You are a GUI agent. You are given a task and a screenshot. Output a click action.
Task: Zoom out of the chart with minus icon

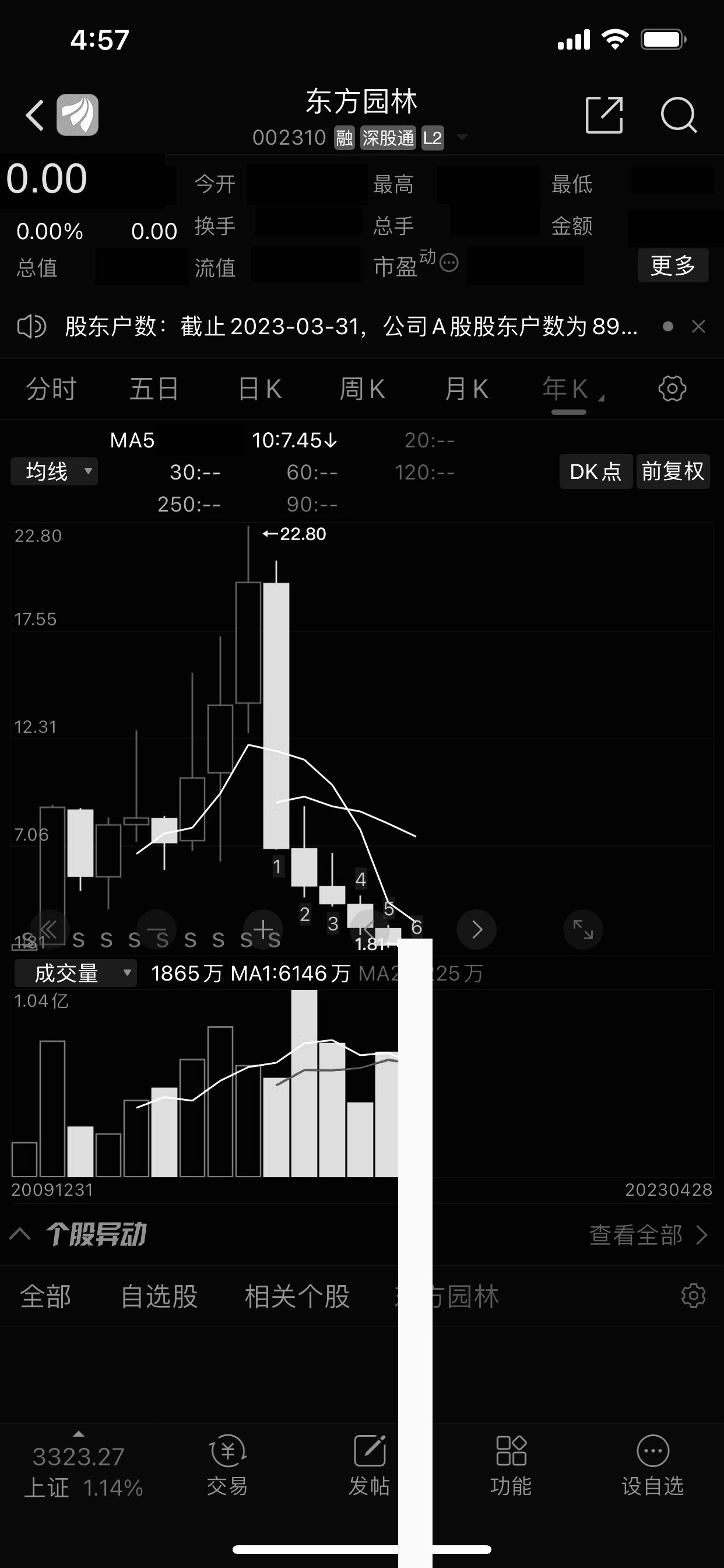tap(156, 929)
